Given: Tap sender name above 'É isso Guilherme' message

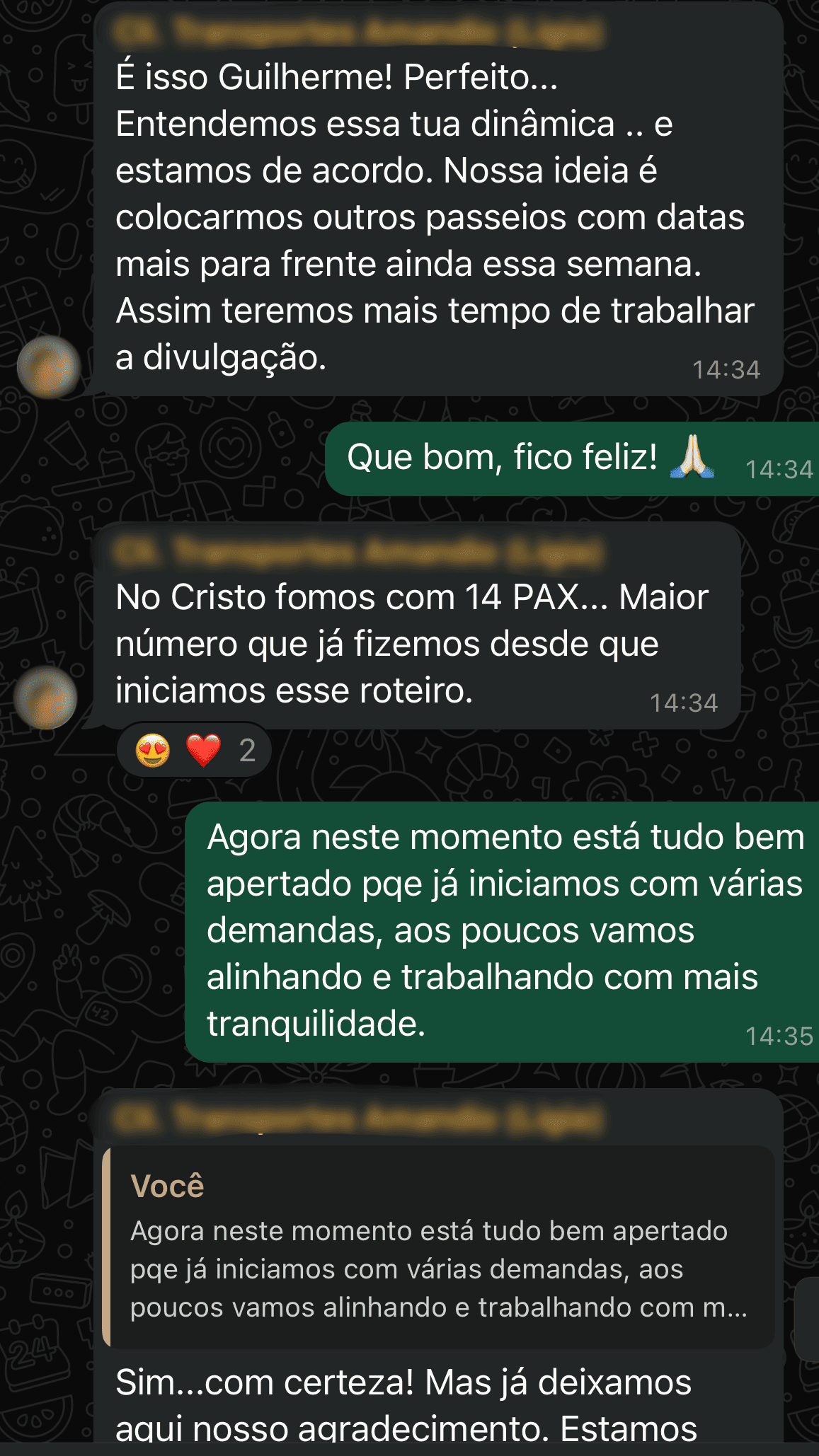Looking at the screenshot, I should point(357,33).
